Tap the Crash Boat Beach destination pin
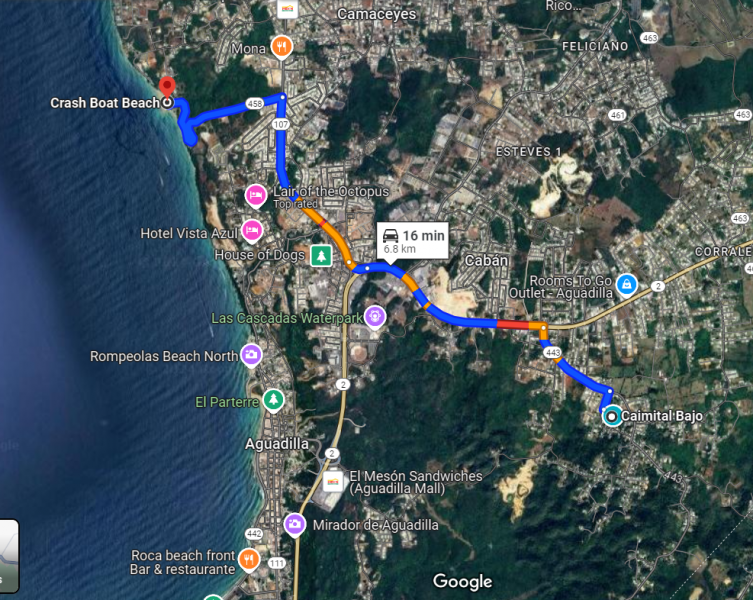753x600 pixels. (x=167, y=88)
